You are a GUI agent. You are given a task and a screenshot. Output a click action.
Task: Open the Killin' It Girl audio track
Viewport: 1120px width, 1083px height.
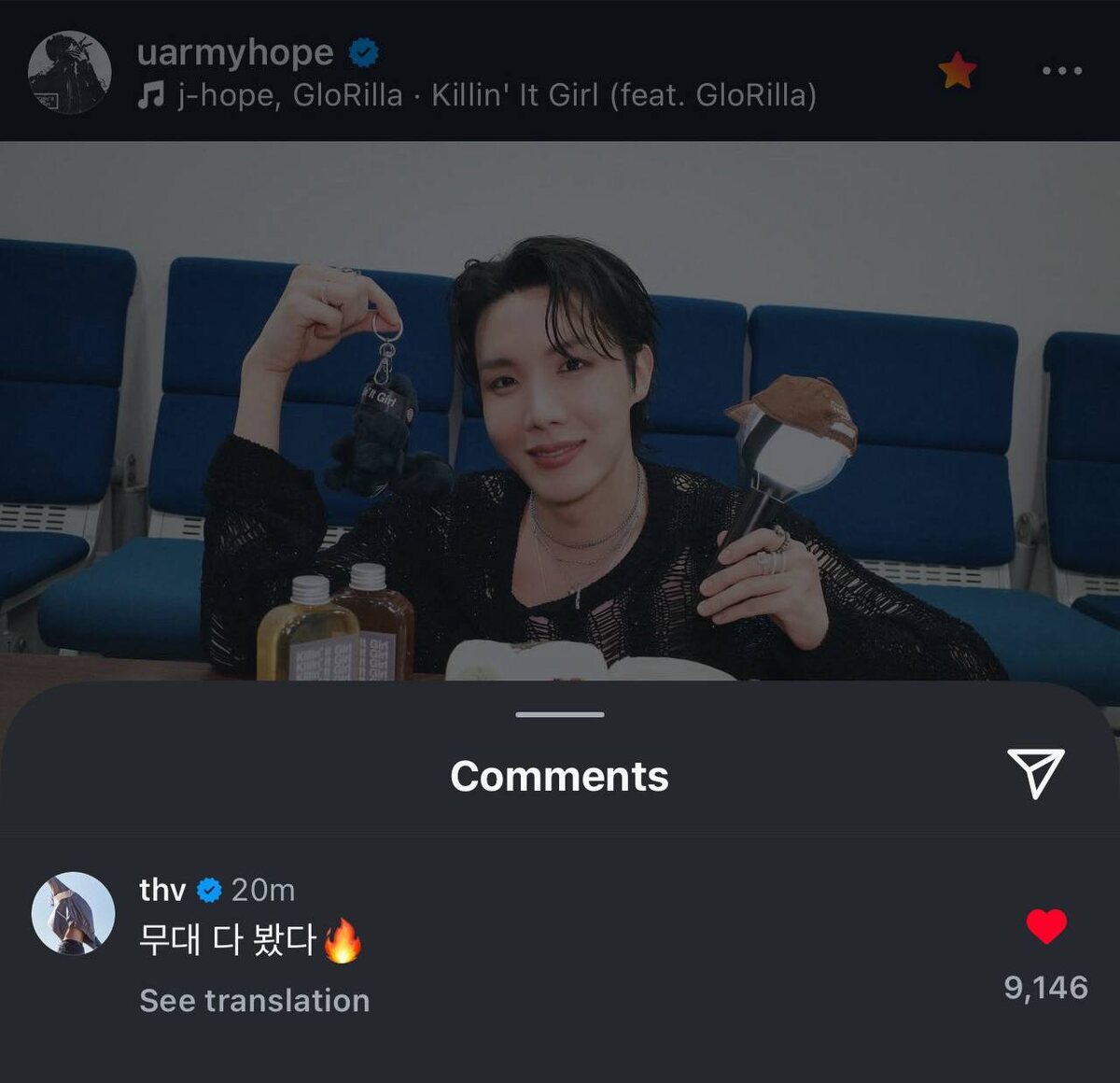coord(478,95)
